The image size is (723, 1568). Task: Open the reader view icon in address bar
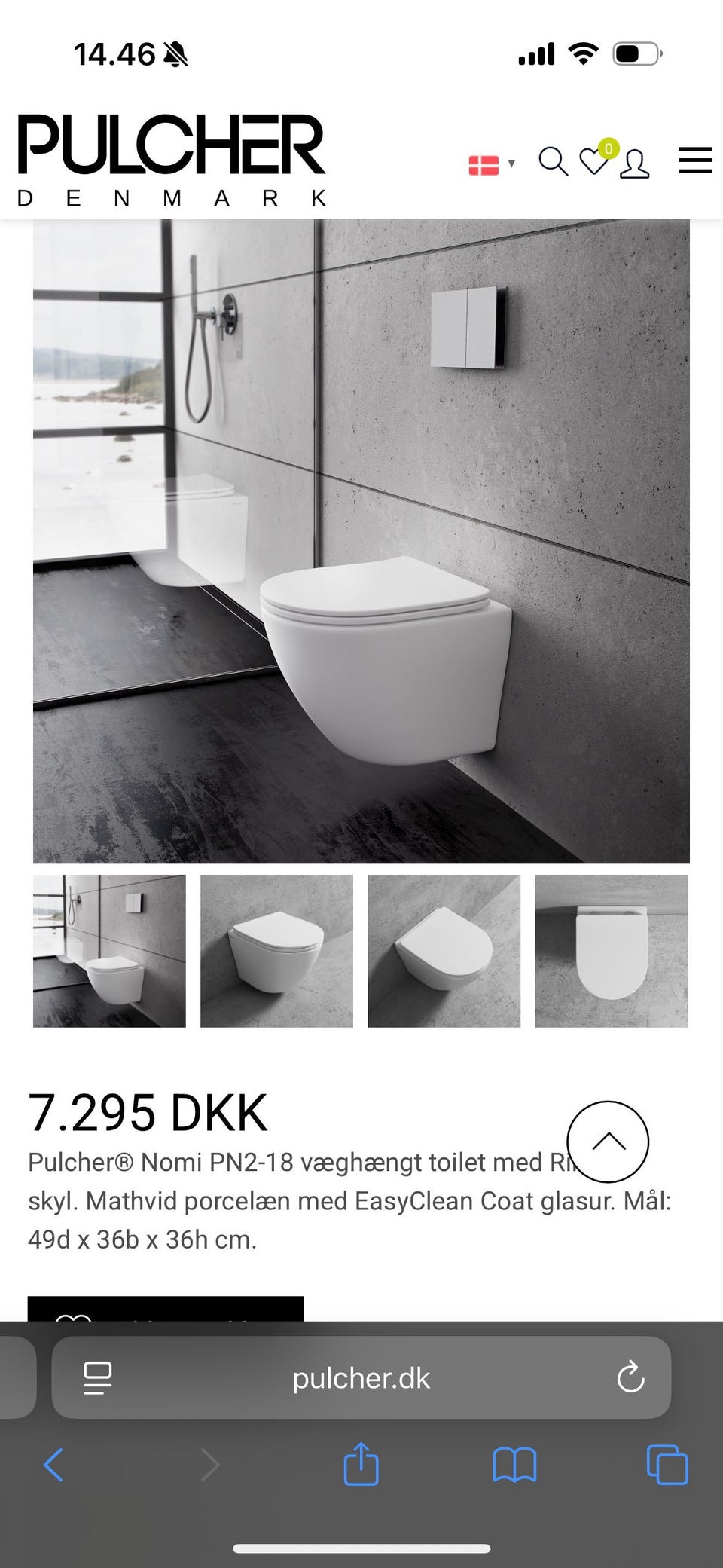(x=96, y=1379)
